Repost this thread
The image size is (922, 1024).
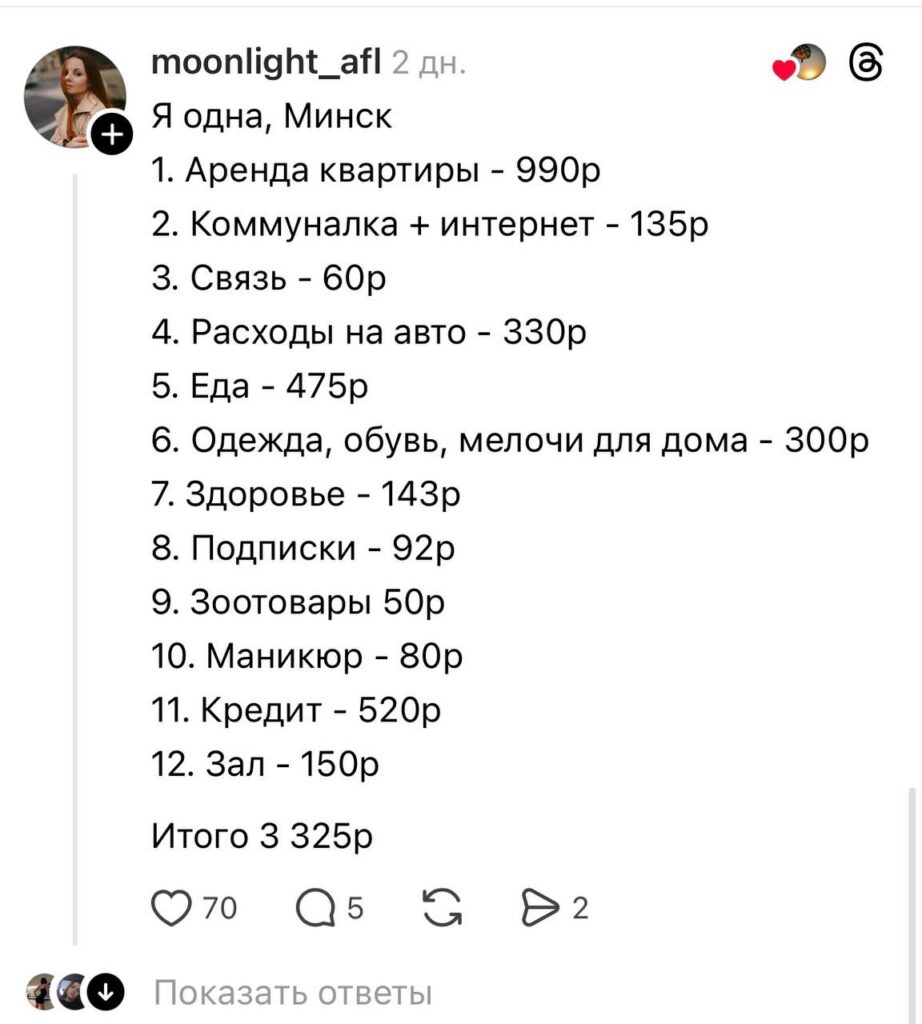(438, 908)
